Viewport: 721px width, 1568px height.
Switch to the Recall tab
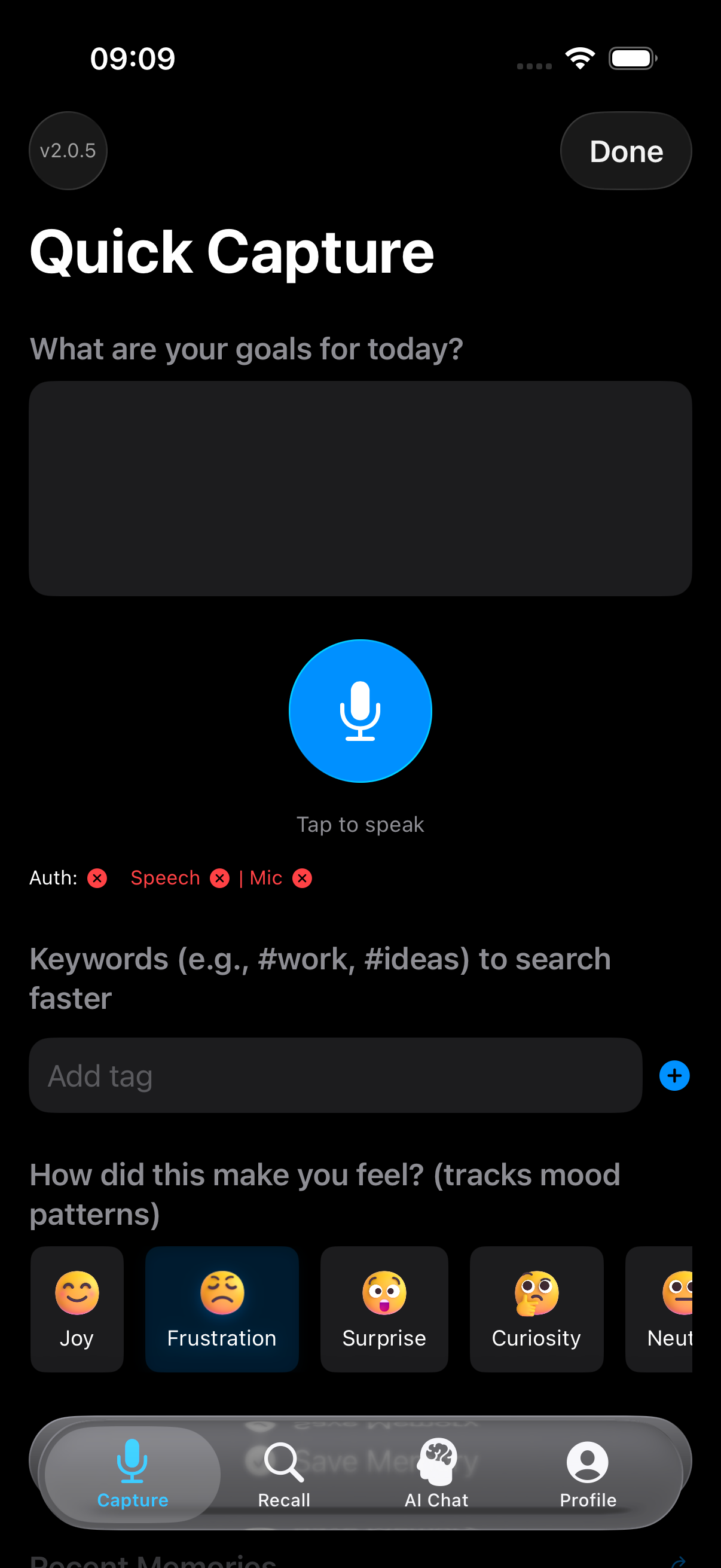point(284,1474)
